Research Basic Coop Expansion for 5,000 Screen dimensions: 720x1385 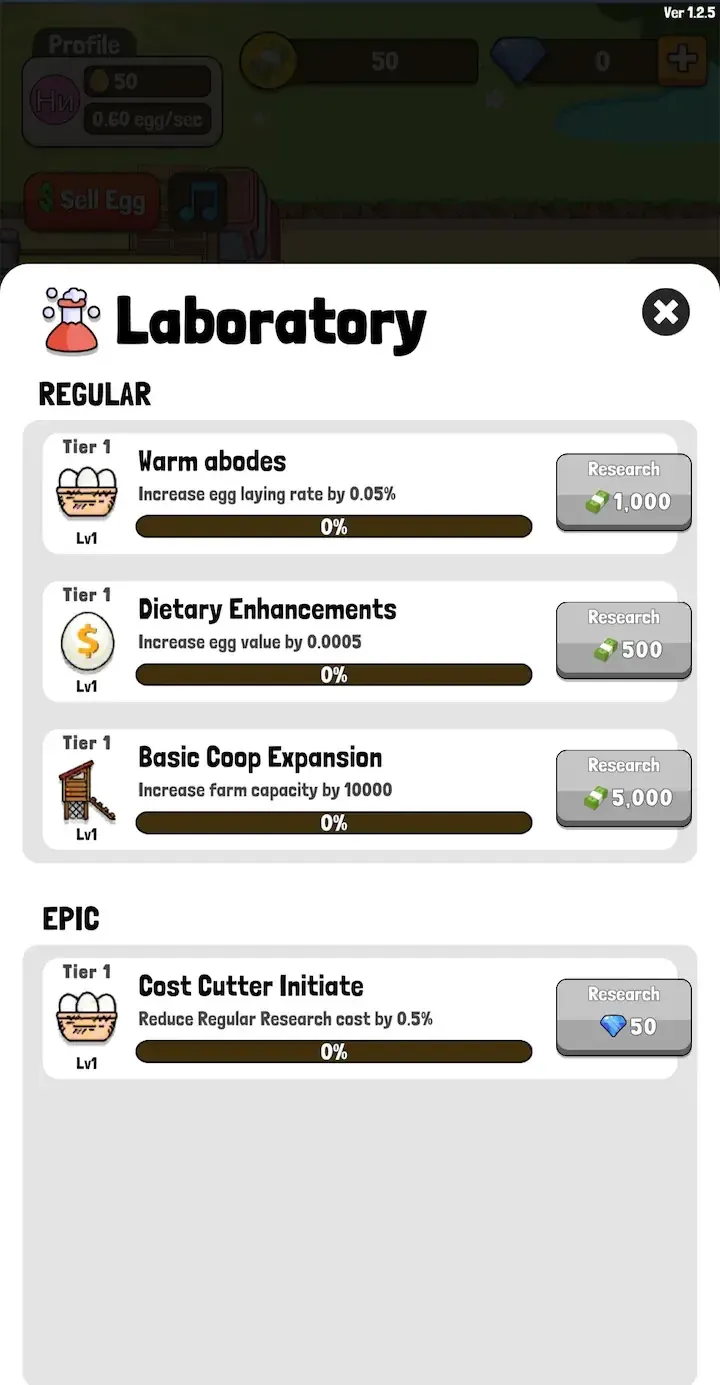coord(623,789)
